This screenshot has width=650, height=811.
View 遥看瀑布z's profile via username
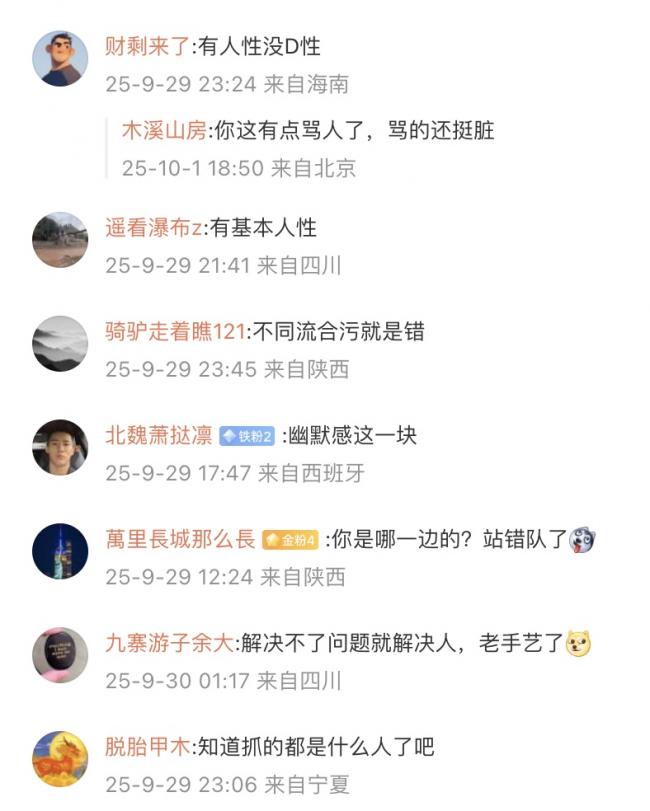[154, 228]
